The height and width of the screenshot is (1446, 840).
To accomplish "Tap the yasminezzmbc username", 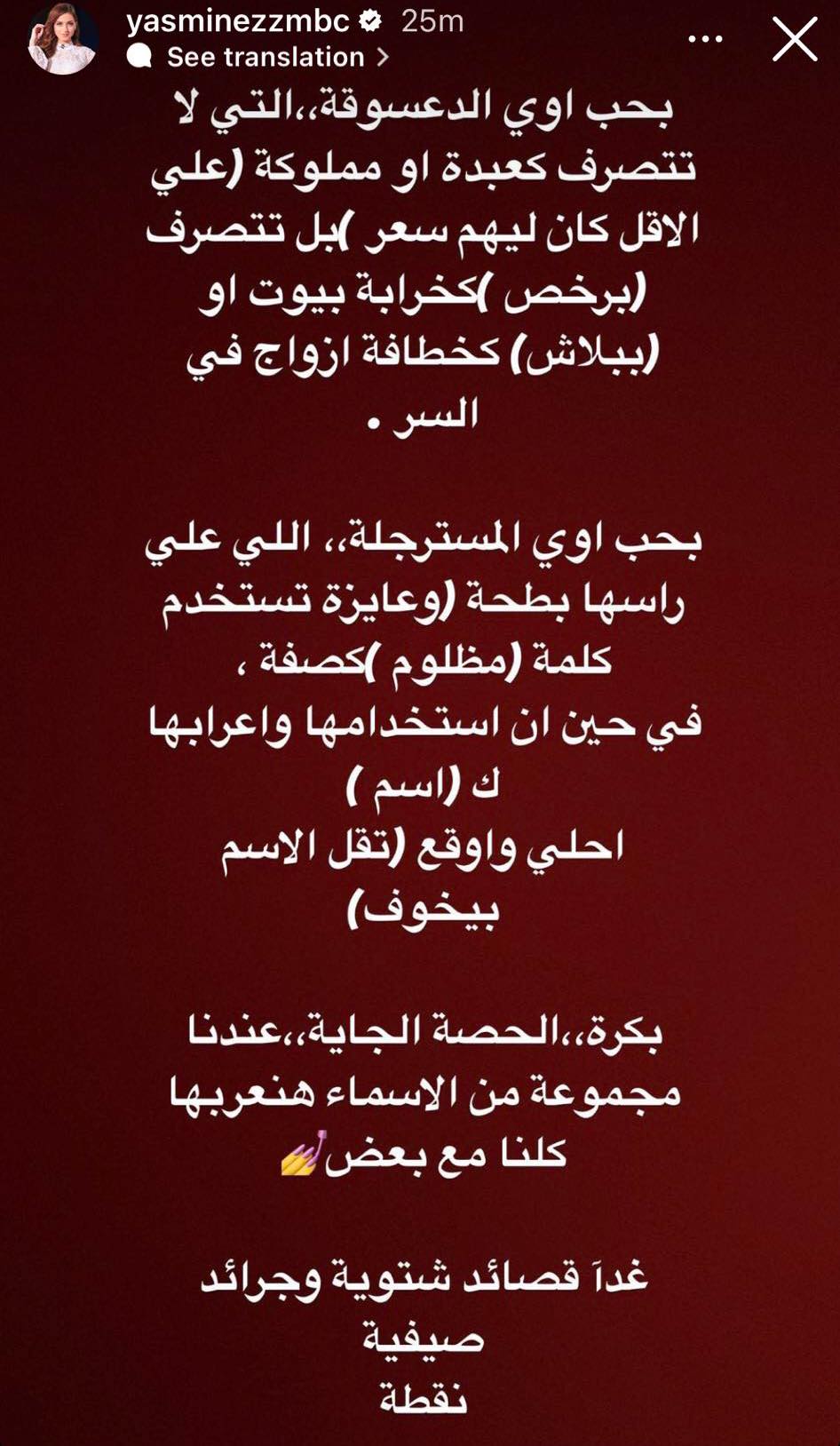I will tap(238, 21).
